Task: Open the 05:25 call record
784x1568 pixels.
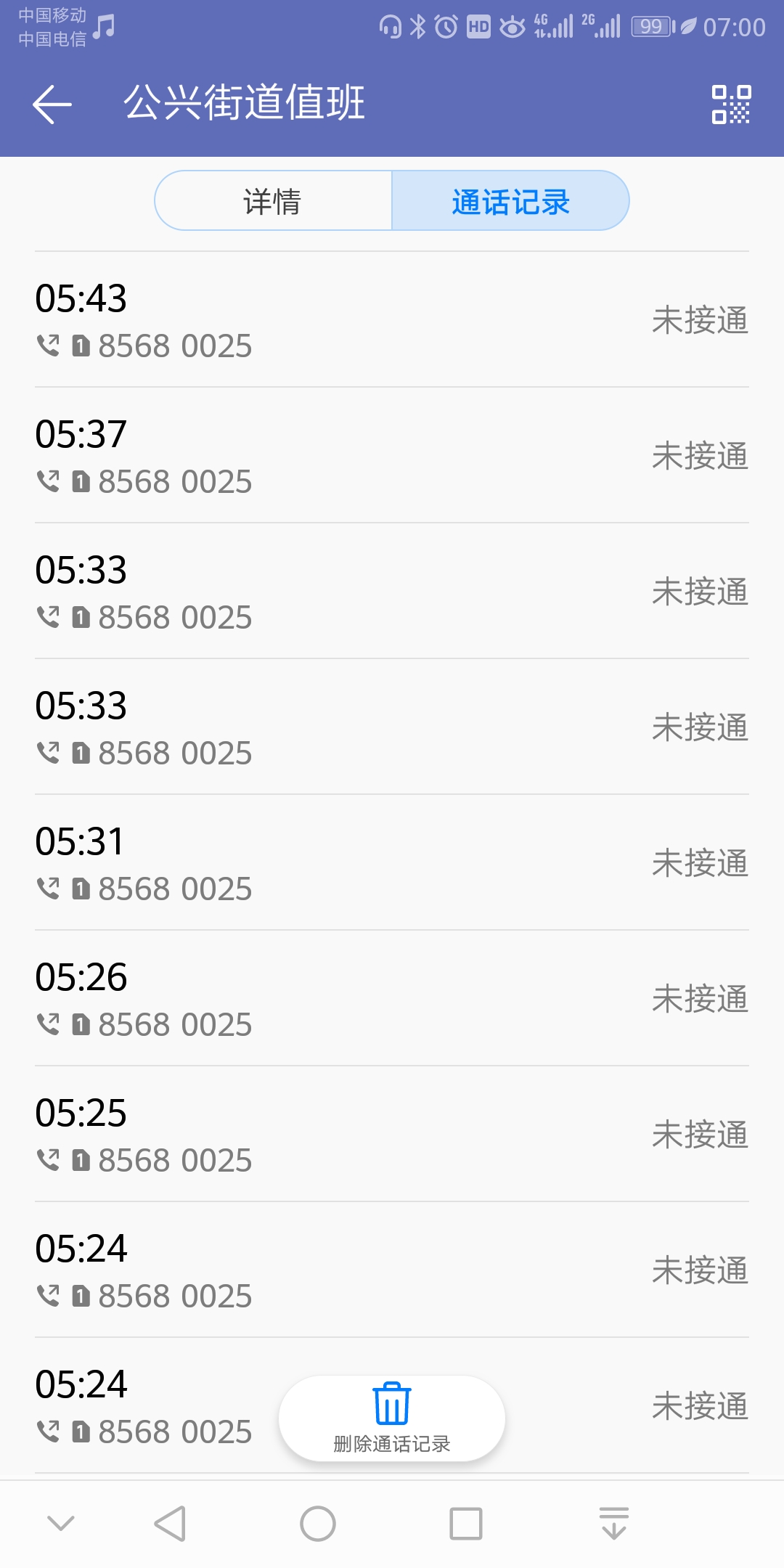Action: [392, 1135]
